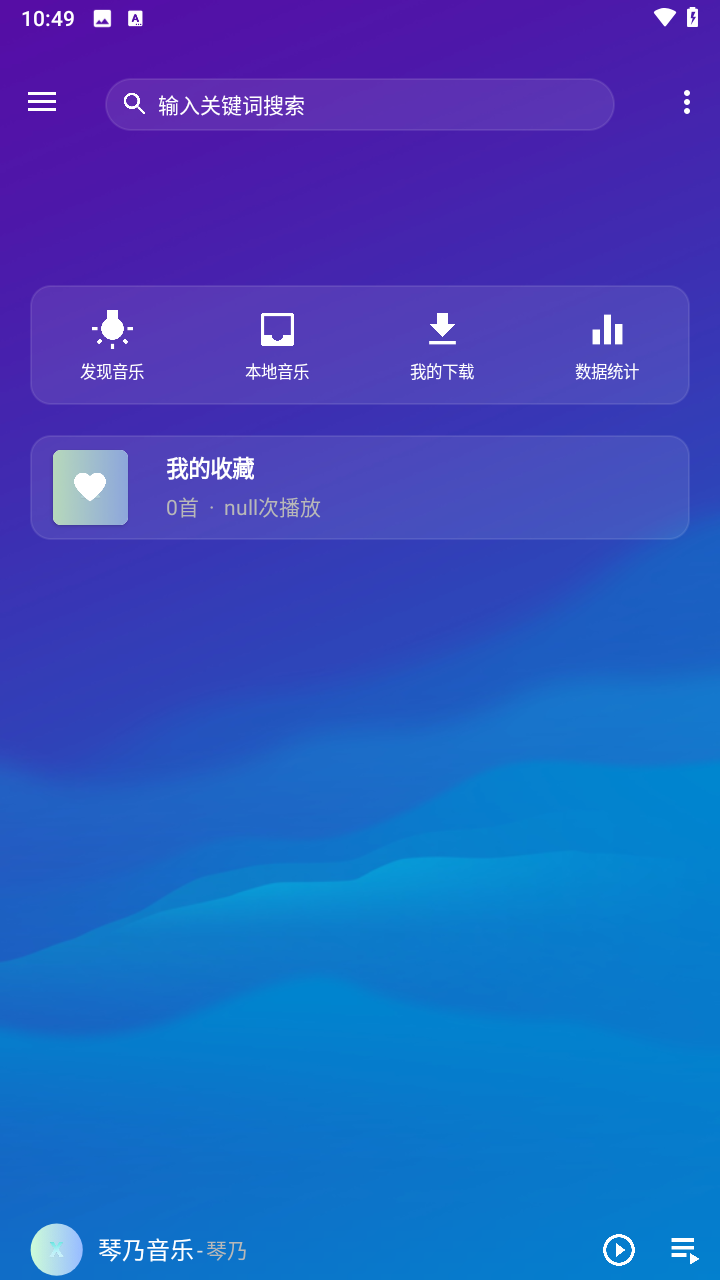The height and width of the screenshot is (1280, 720).
Task: Click the 0首 · null次播放 subtitle
Action: point(243,508)
